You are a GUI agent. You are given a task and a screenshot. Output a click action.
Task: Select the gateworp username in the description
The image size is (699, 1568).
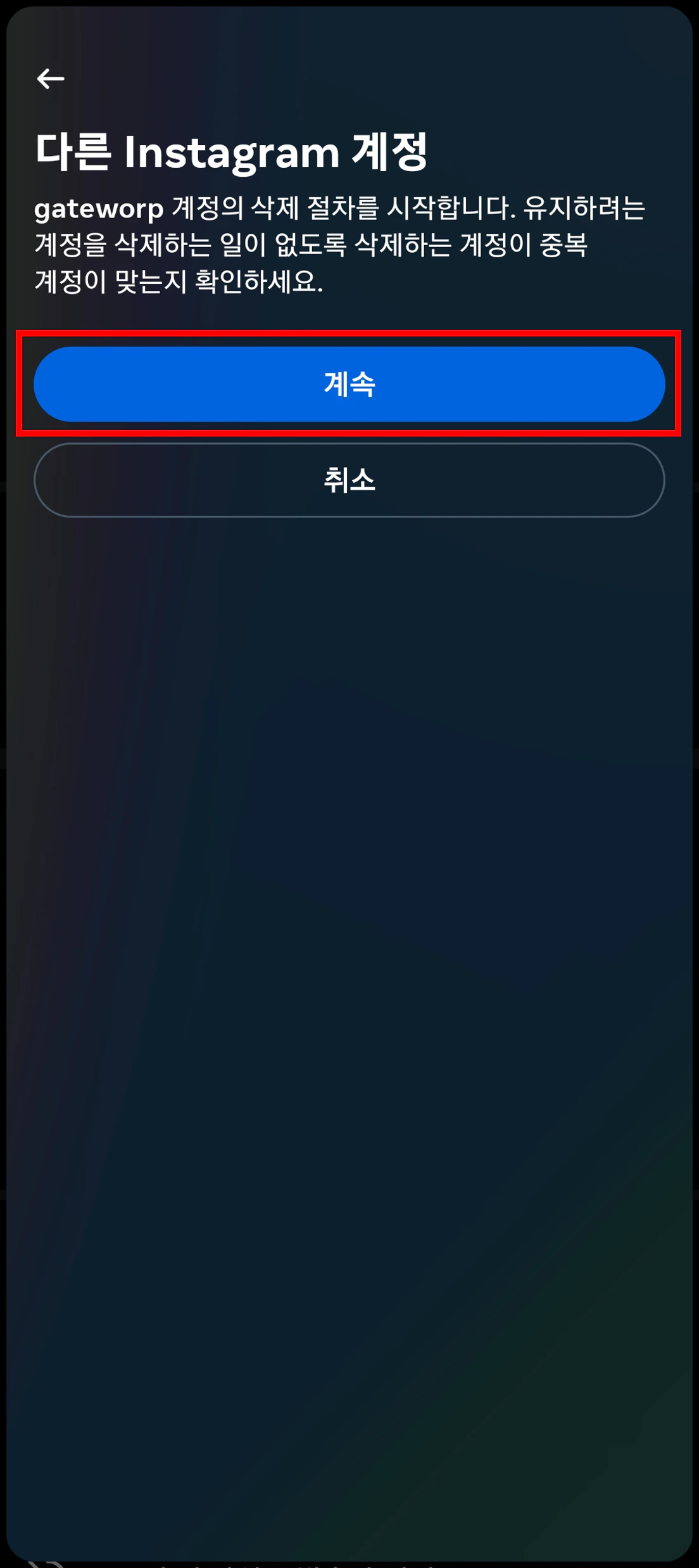coord(98,208)
